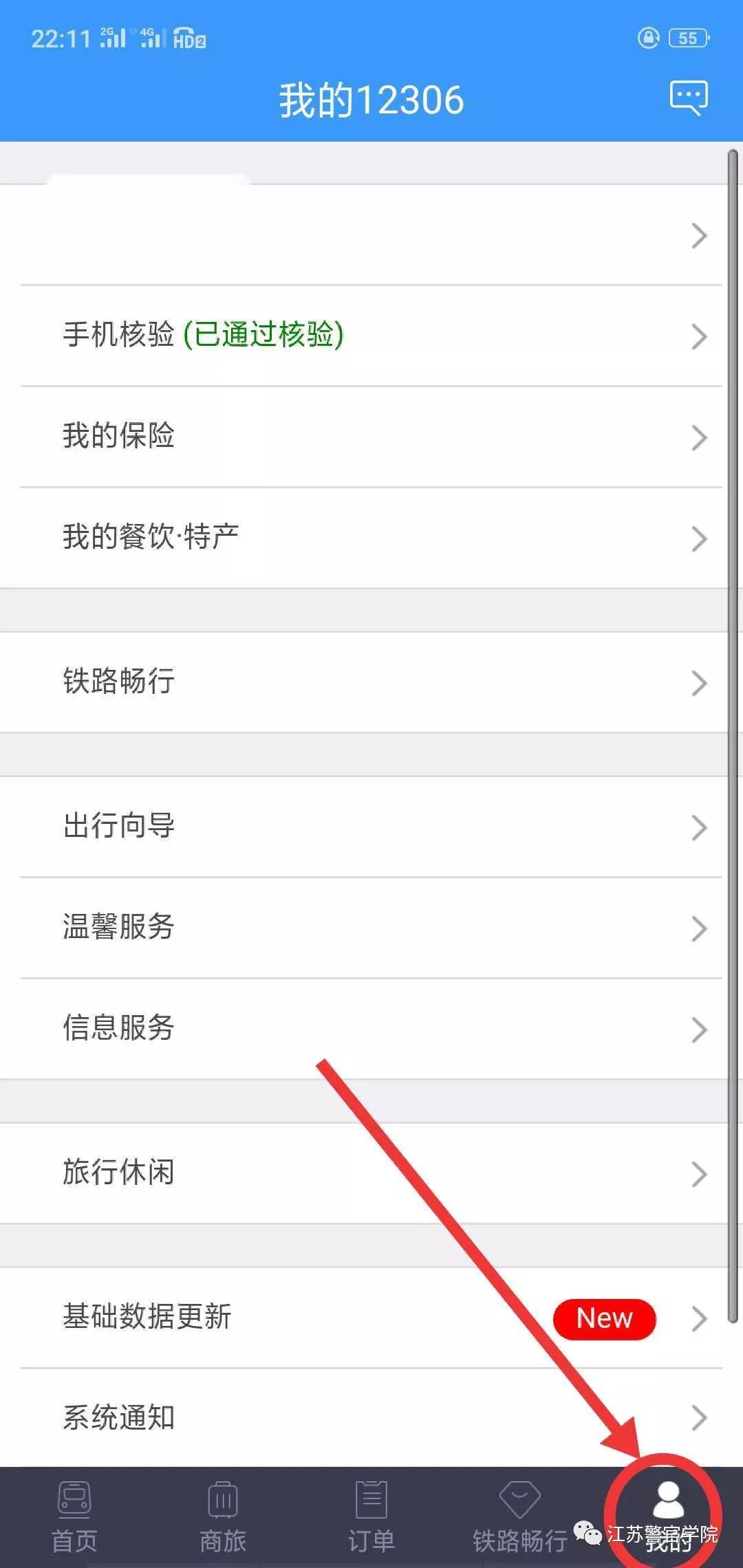Expand the 手机核验 row chevron
The height and width of the screenshot is (1568, 743).
coord(700,336)
